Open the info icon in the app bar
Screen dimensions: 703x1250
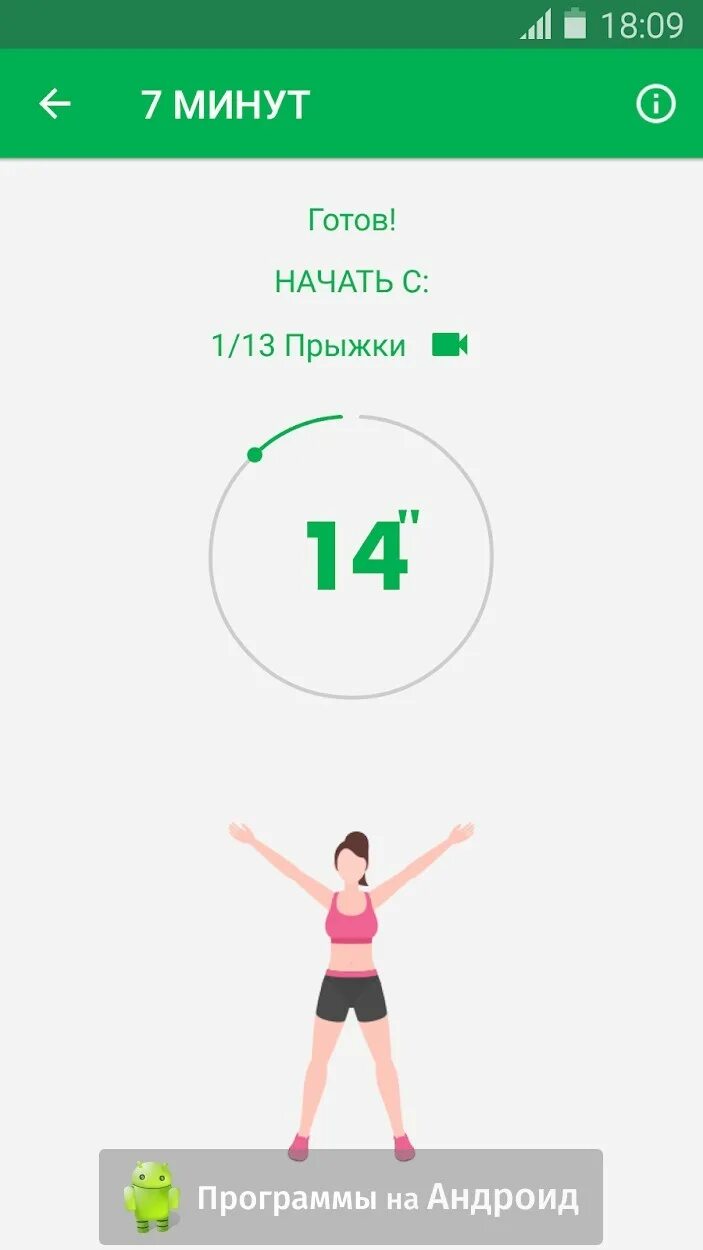656,104
